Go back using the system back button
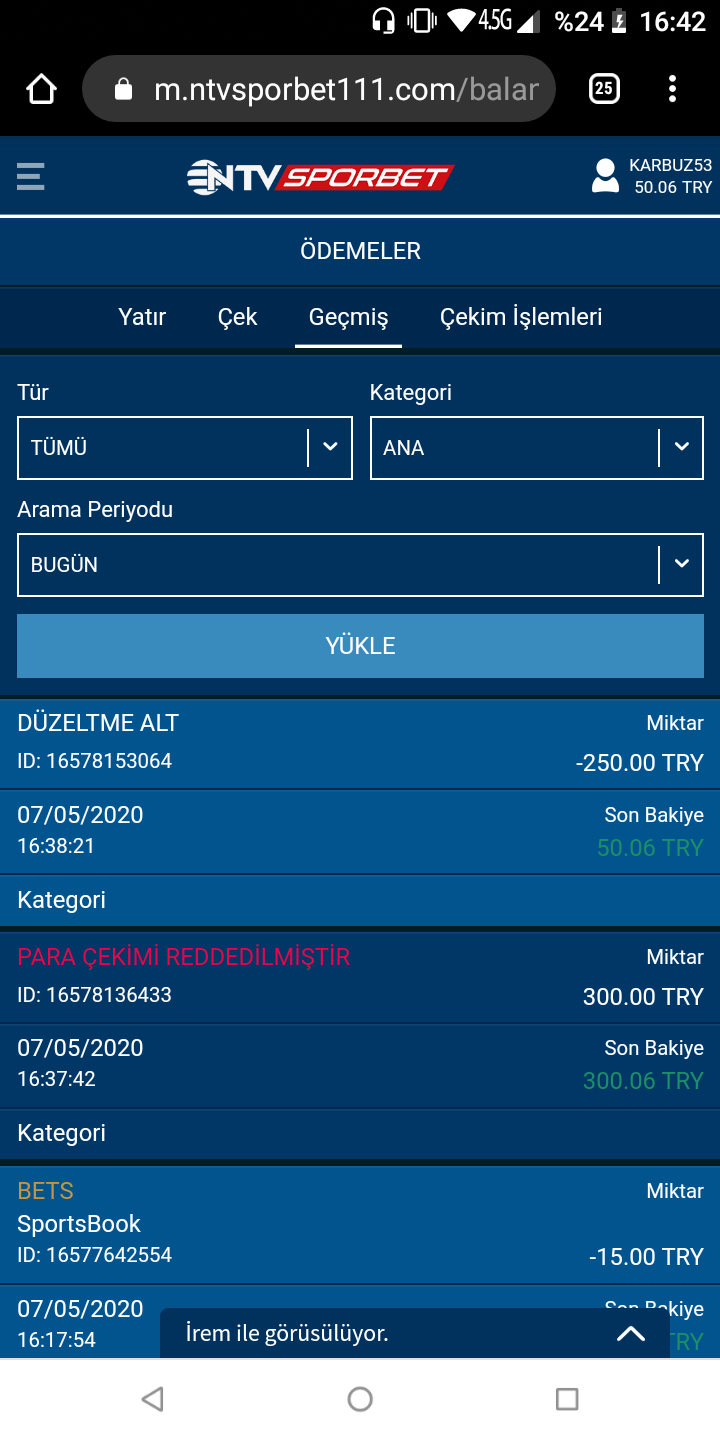This screenshot has width=720, height=1440. click(x=152, y=1399)
